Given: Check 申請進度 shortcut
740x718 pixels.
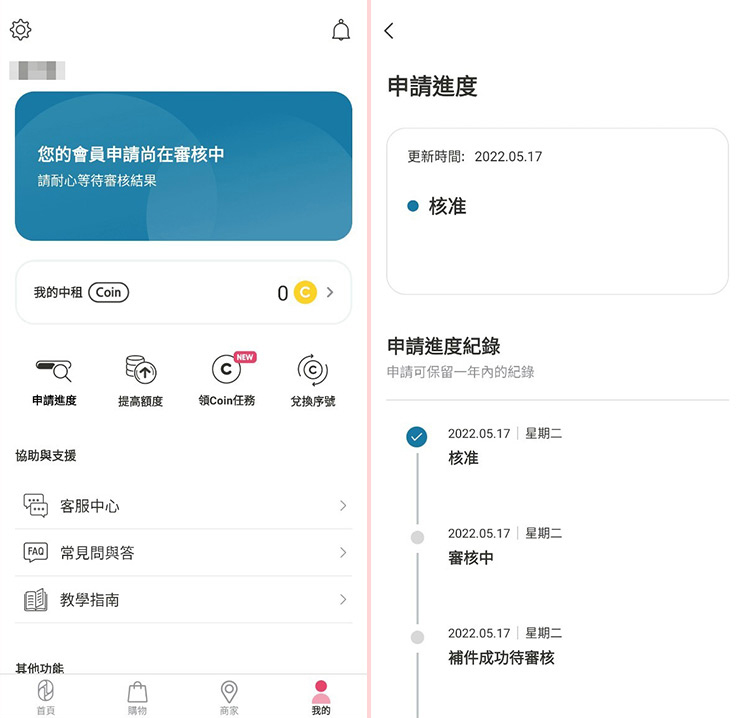Looking at the screenshot, I should click(x=54, y=381).
